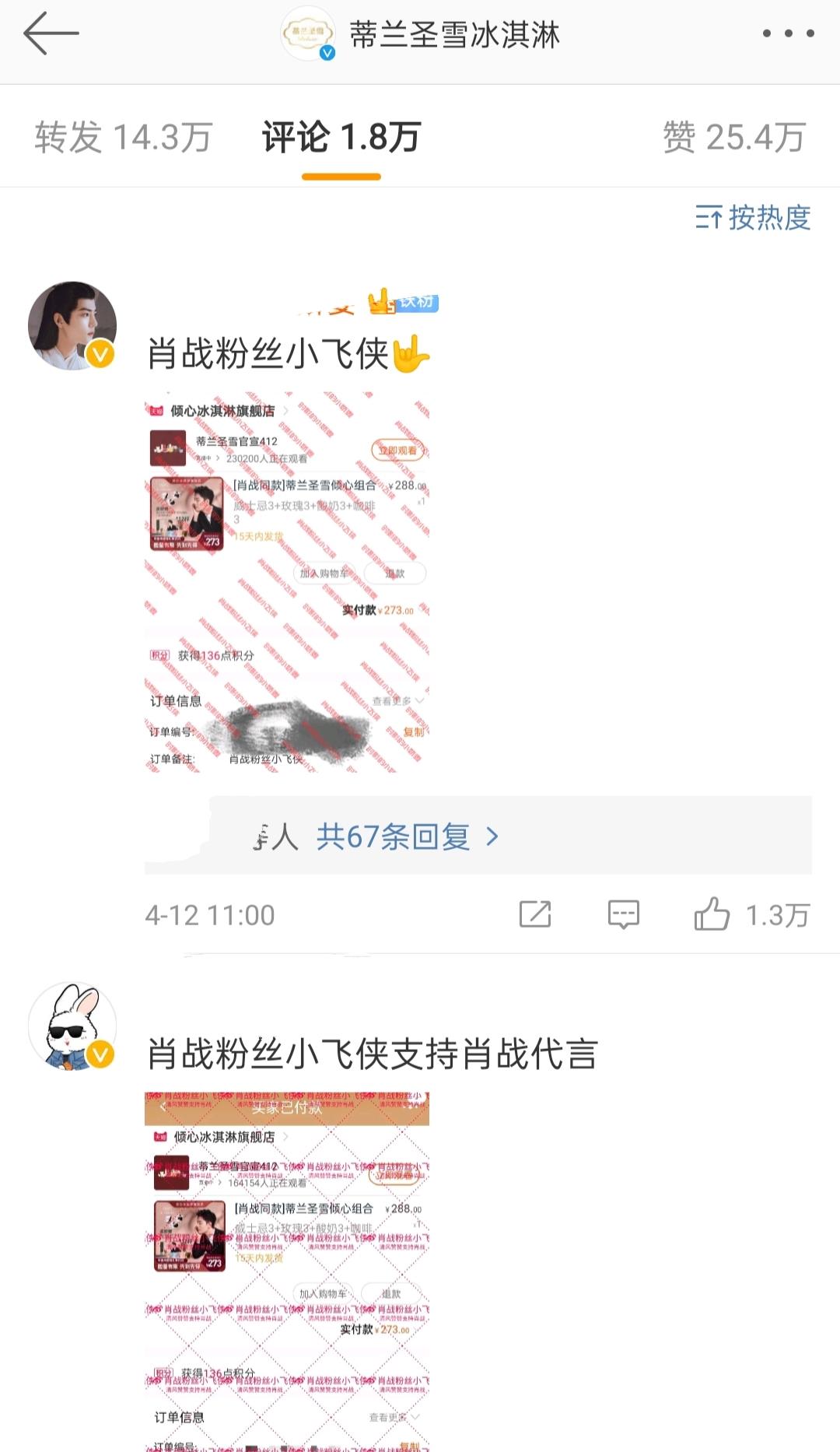View first comment's order screenshot image
Screen dimensions: 840x1452
[286, 584]
